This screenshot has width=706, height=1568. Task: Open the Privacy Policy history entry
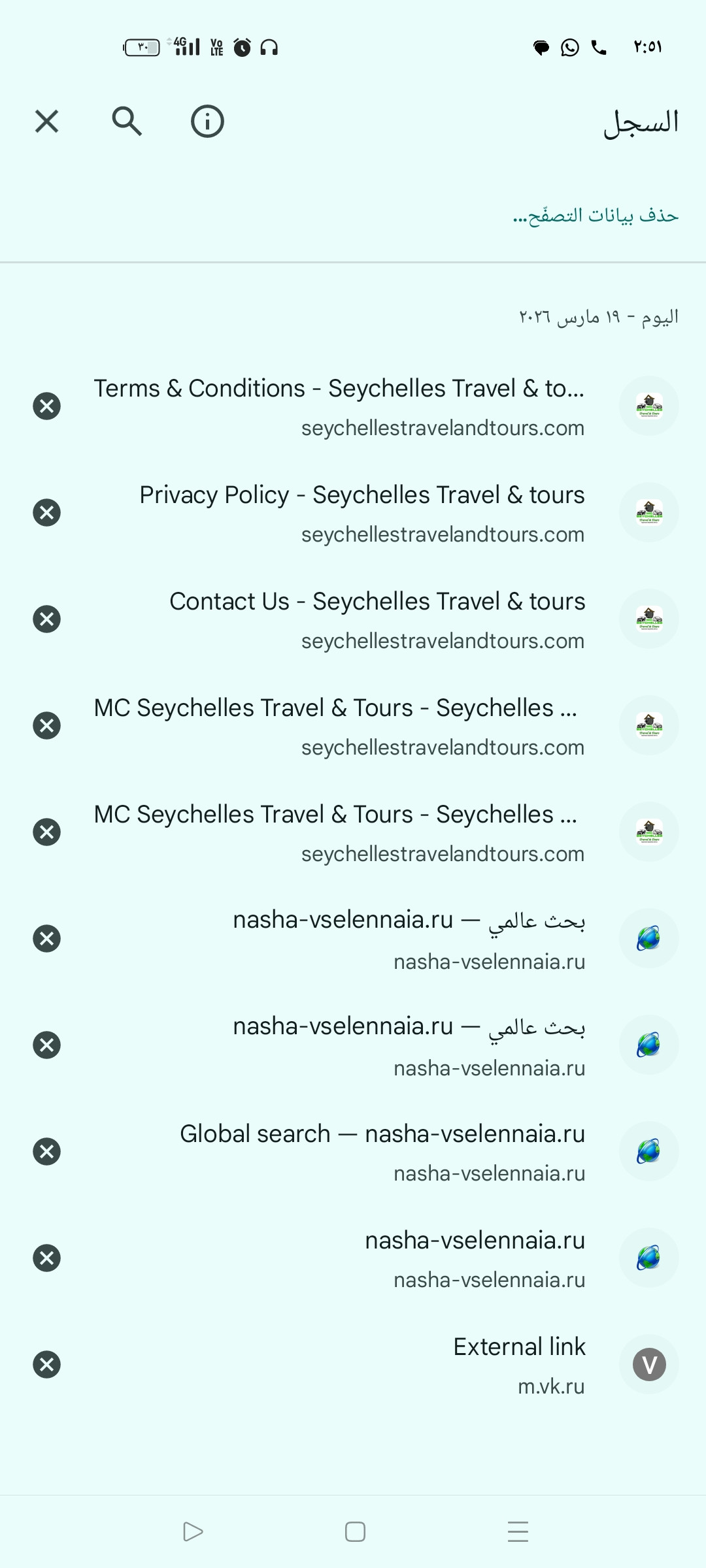363,513
